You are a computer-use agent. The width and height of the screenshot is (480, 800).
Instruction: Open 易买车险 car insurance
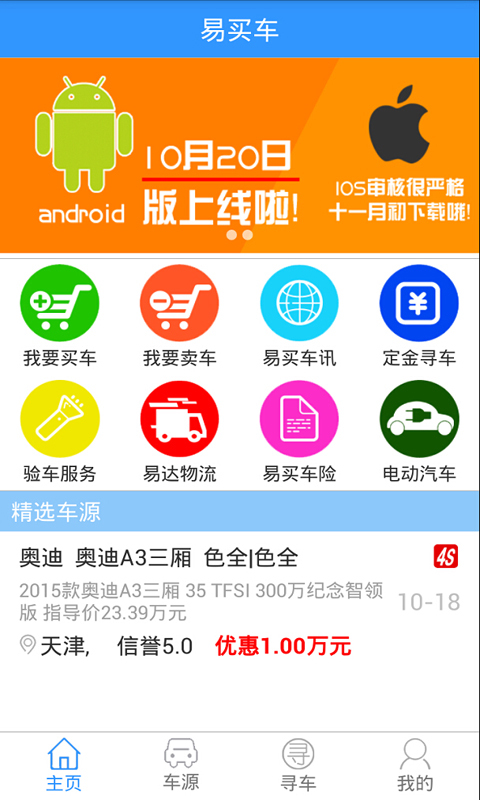299,432
